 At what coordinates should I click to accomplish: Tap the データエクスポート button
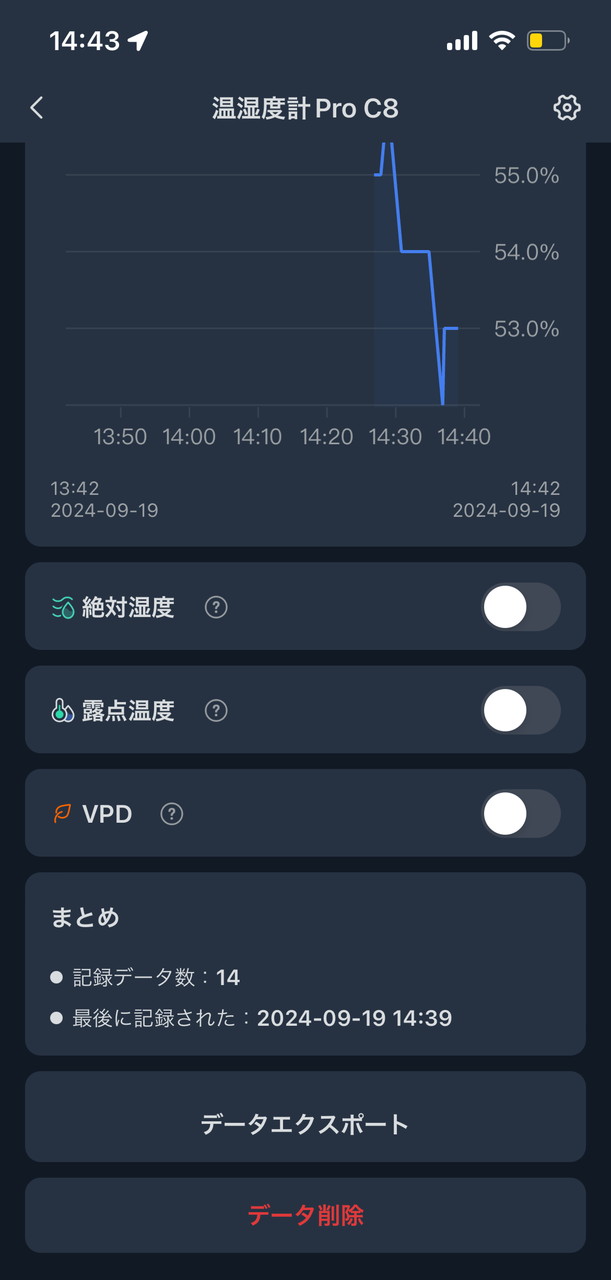[305, 1124]
